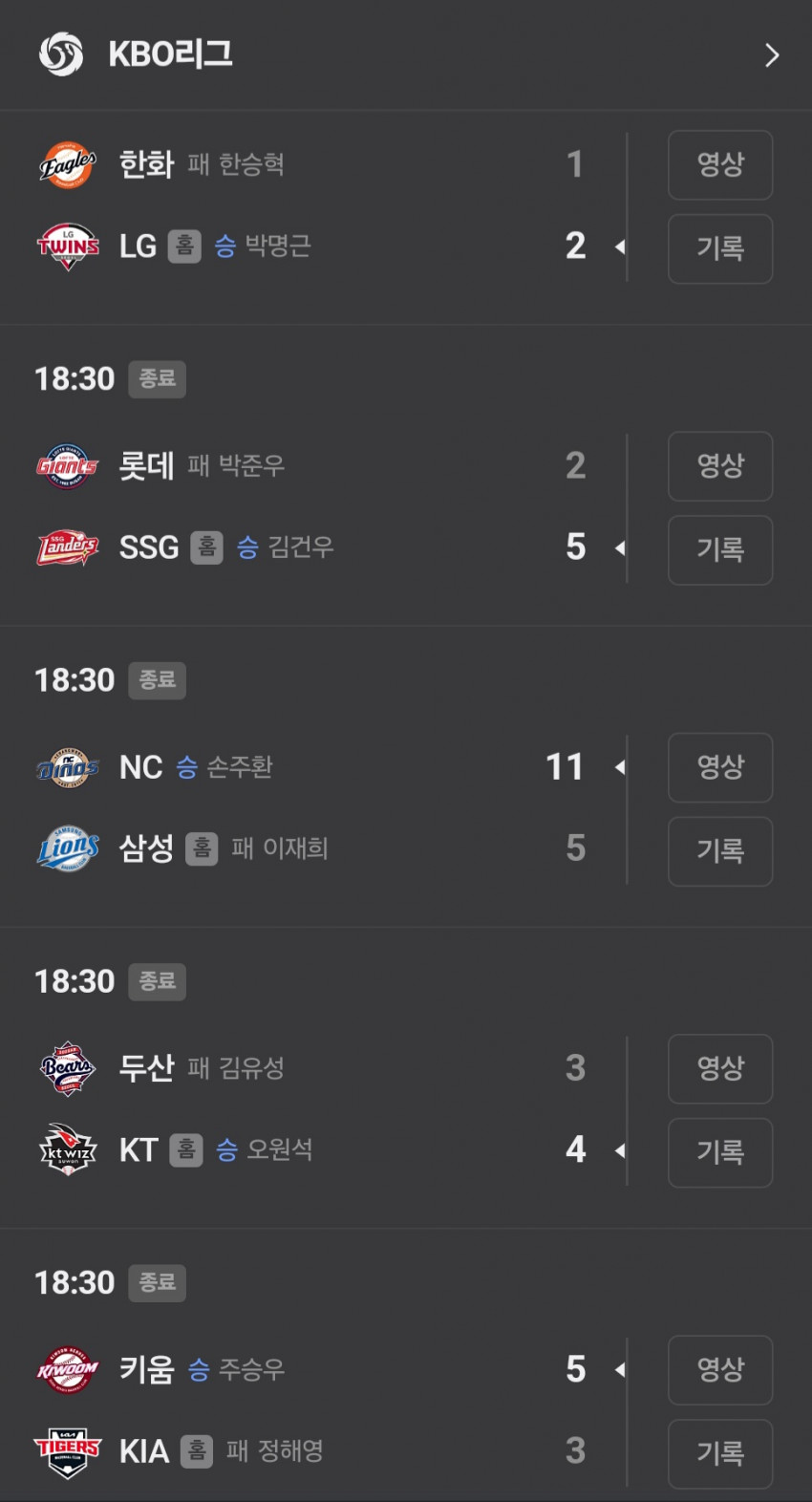Open 기록 for NC vs 삼성 game
Viewport: 812px width, 1502px height.
pyautogui.click(x=720, y=850)
